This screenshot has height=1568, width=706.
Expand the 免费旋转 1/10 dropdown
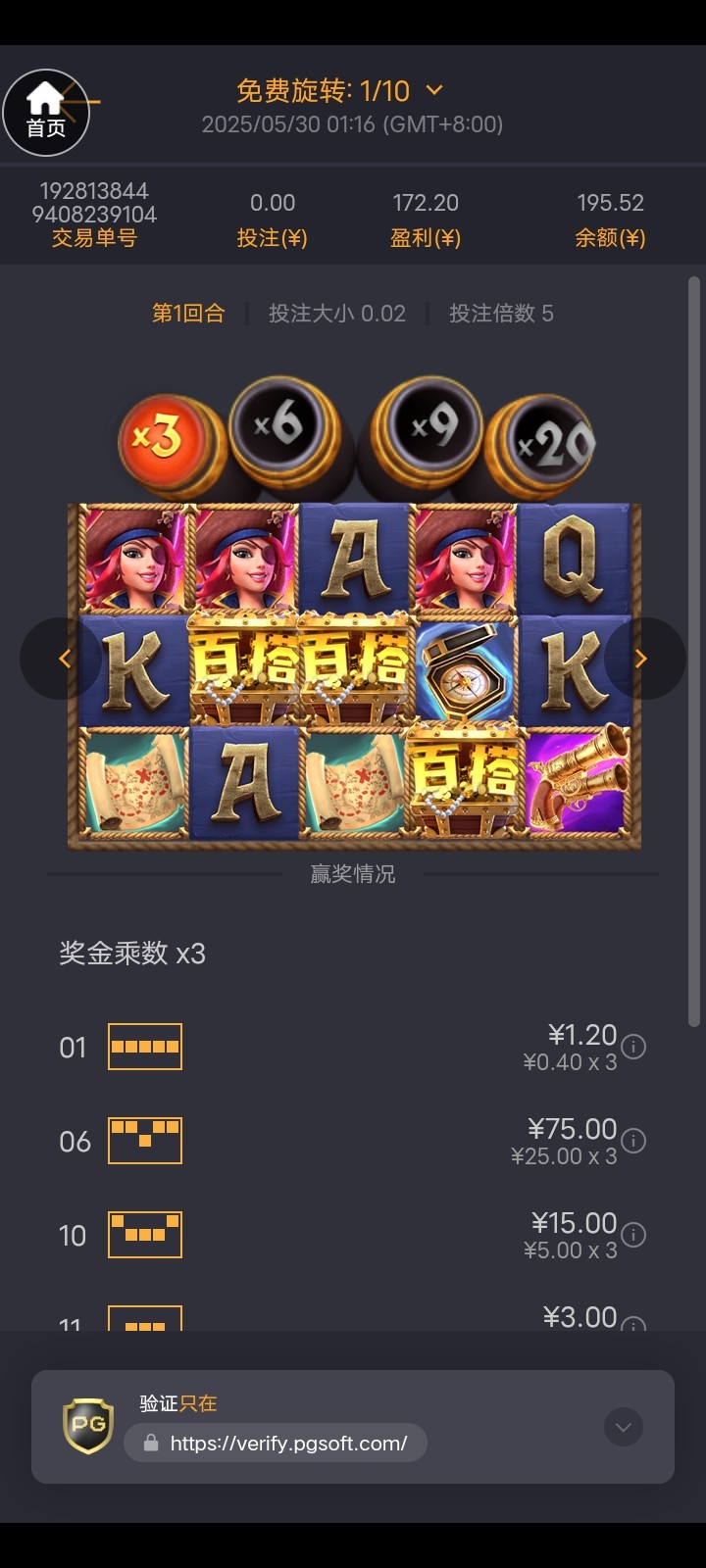click(434, 91)
